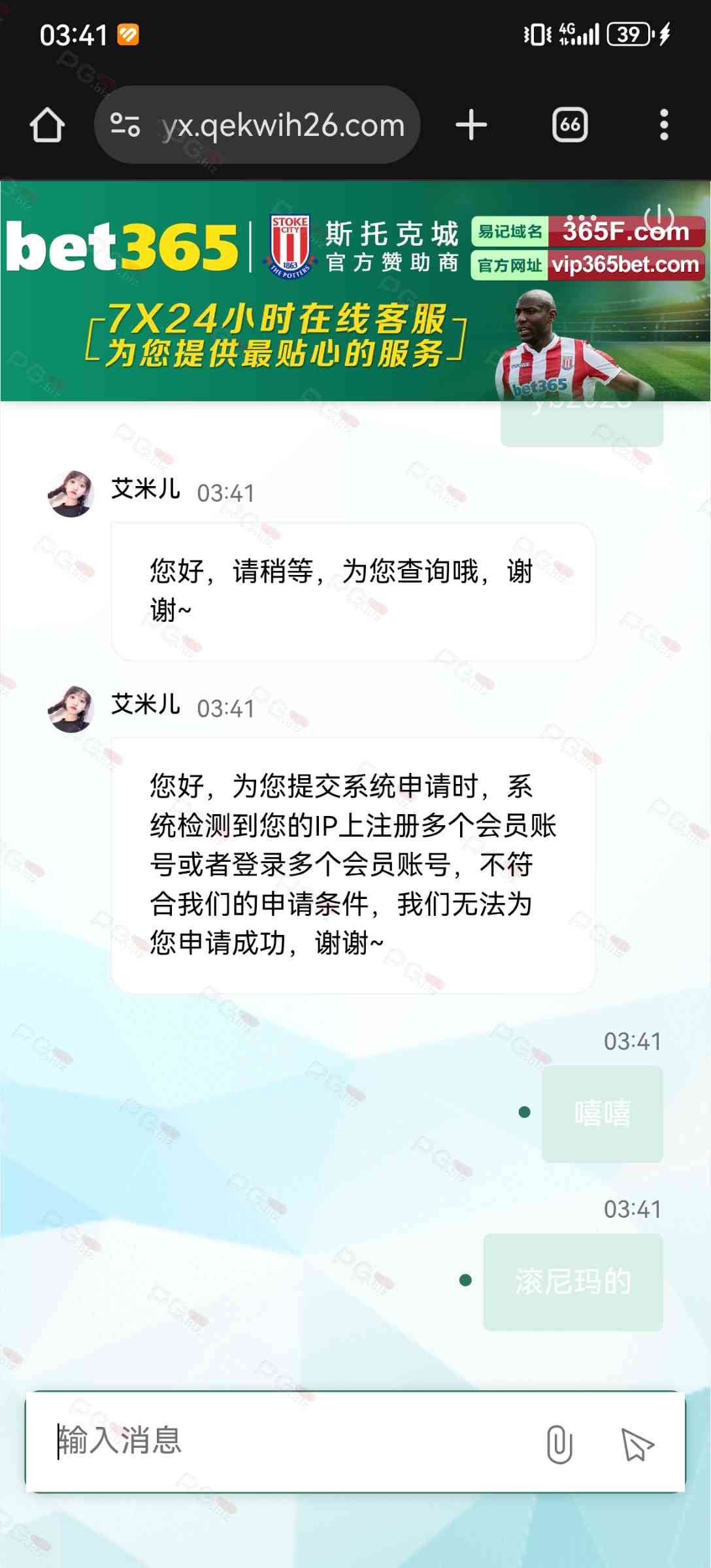Viewport: 711px width, 1568px height.
Task: Open a new browser tab
Action: click(x=471, y=125)
